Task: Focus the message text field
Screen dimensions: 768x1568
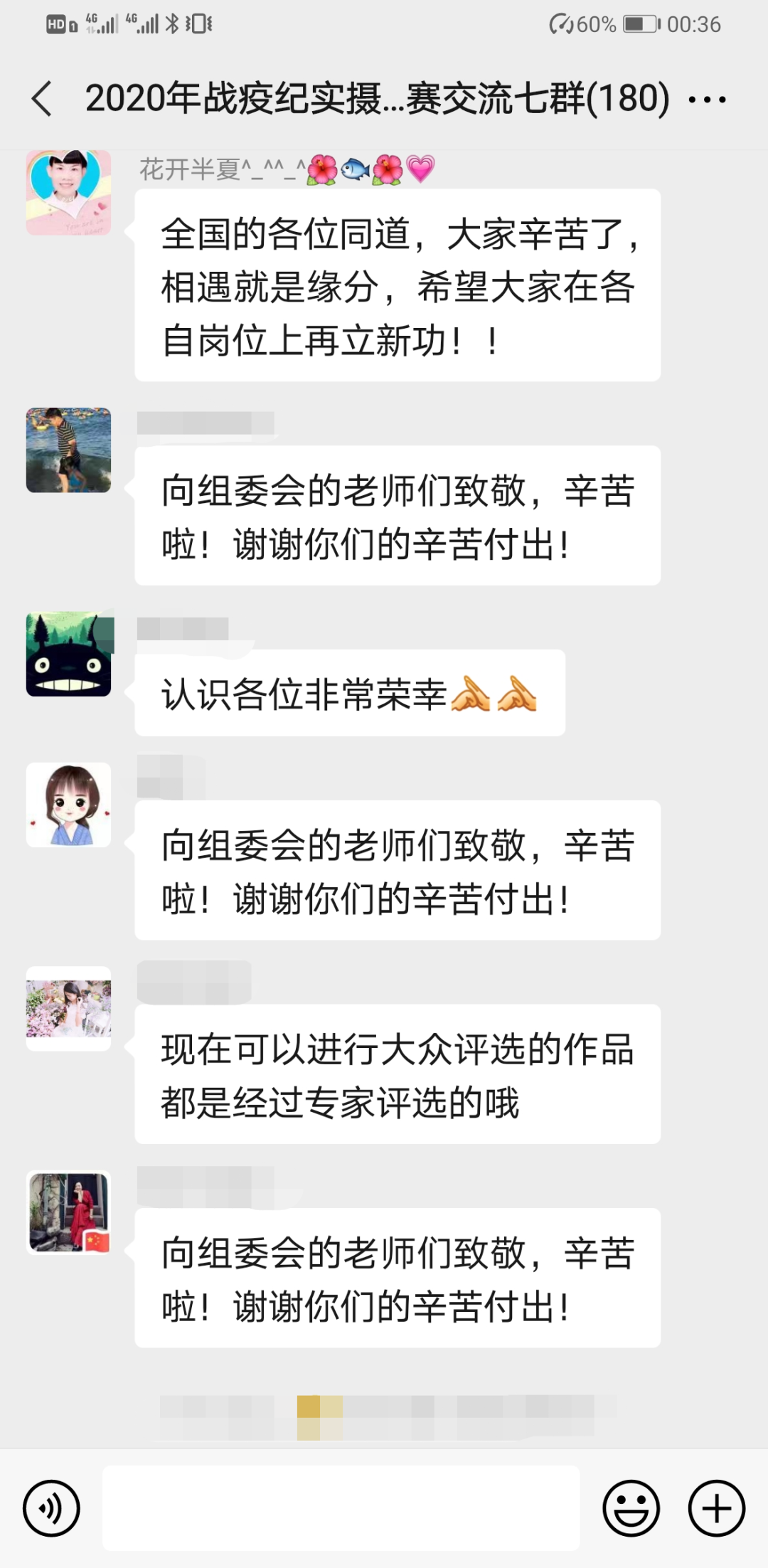Action: pyautogui.click(x=341, y=1508)
